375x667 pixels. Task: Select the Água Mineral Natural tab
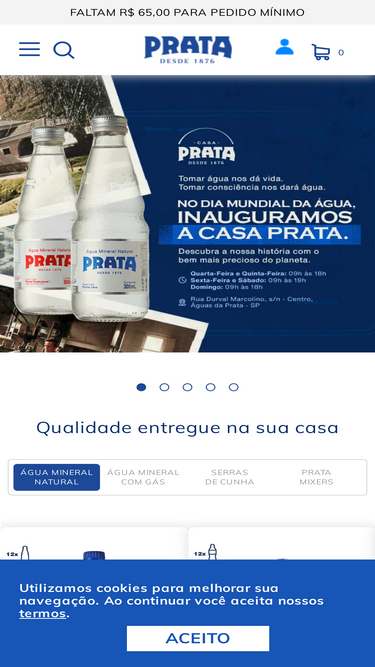click(57, 477)
